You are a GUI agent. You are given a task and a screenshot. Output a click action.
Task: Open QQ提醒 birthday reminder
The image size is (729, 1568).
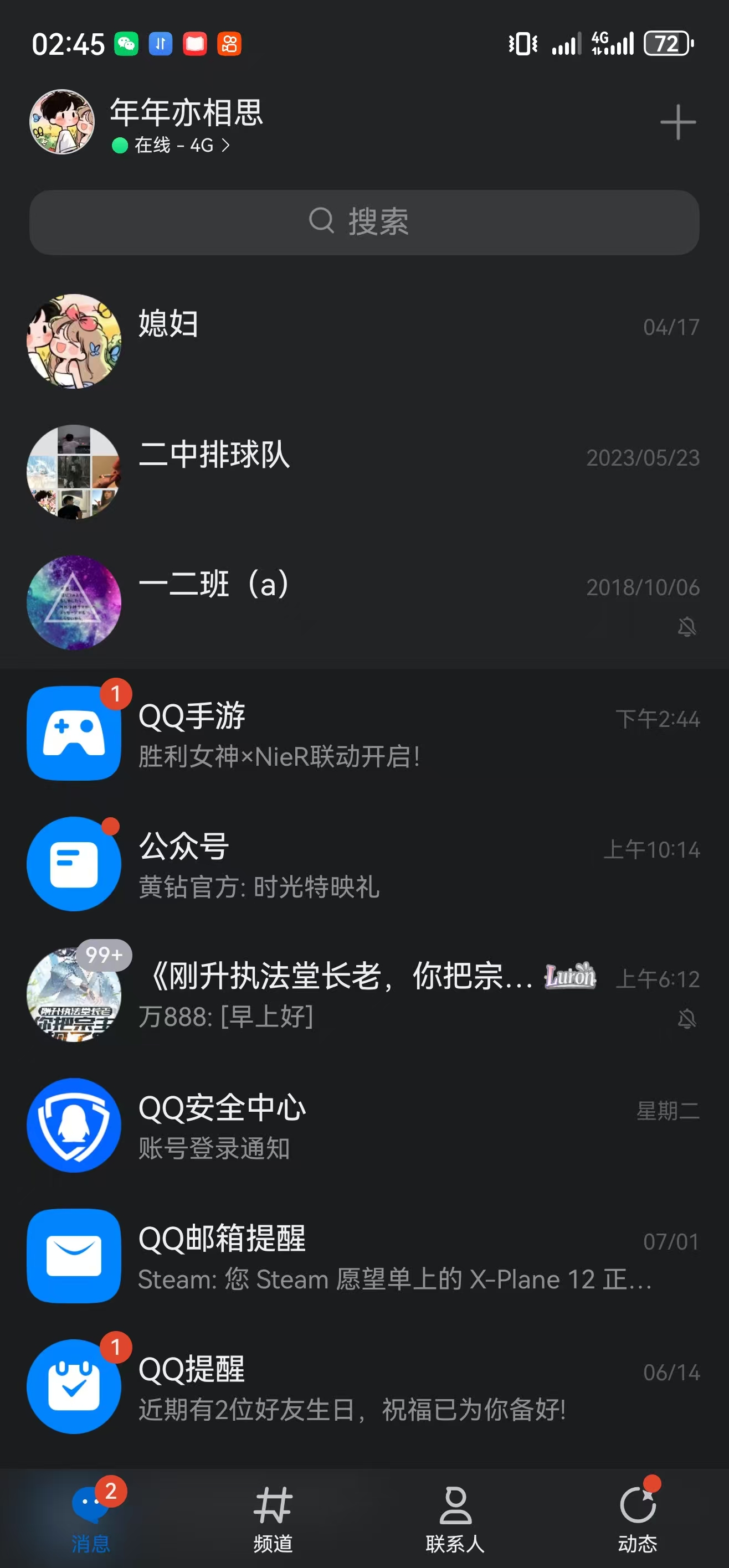[x=364, y=1386]
